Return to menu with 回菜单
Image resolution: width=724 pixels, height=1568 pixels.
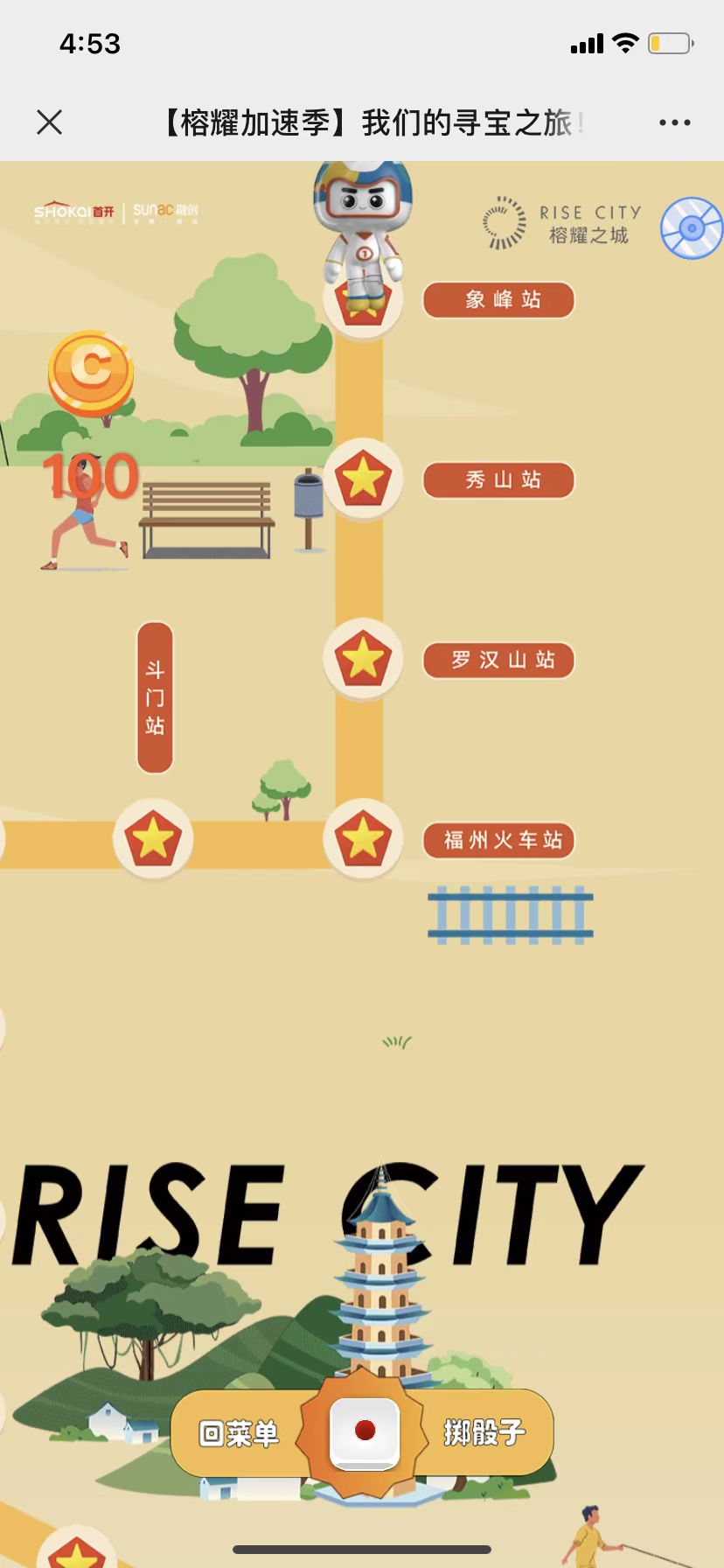239,1433
